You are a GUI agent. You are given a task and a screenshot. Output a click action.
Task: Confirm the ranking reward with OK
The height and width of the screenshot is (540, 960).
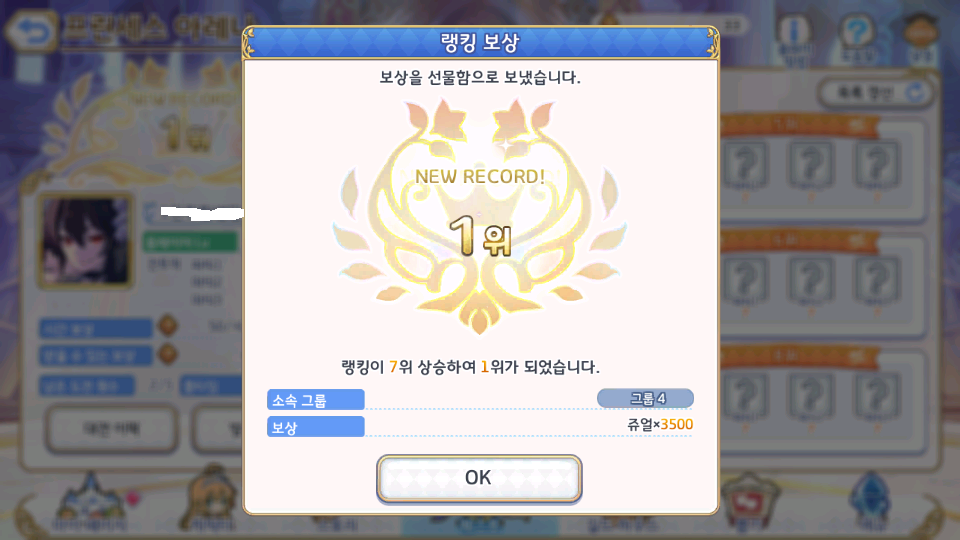click(479, 478)
